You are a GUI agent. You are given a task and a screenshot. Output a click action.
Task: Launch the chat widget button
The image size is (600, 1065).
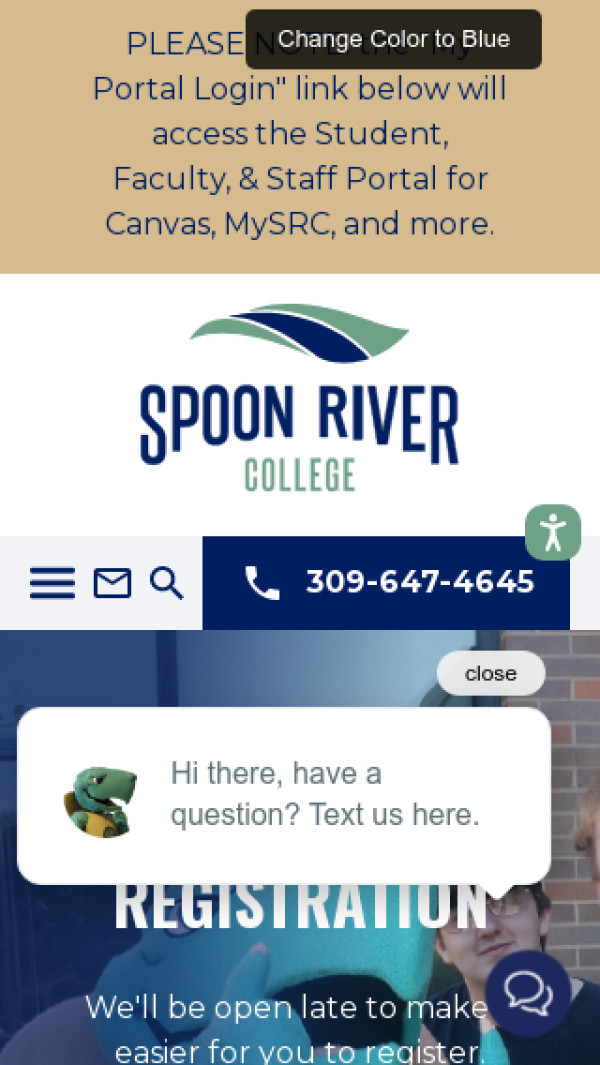[528, 992]
